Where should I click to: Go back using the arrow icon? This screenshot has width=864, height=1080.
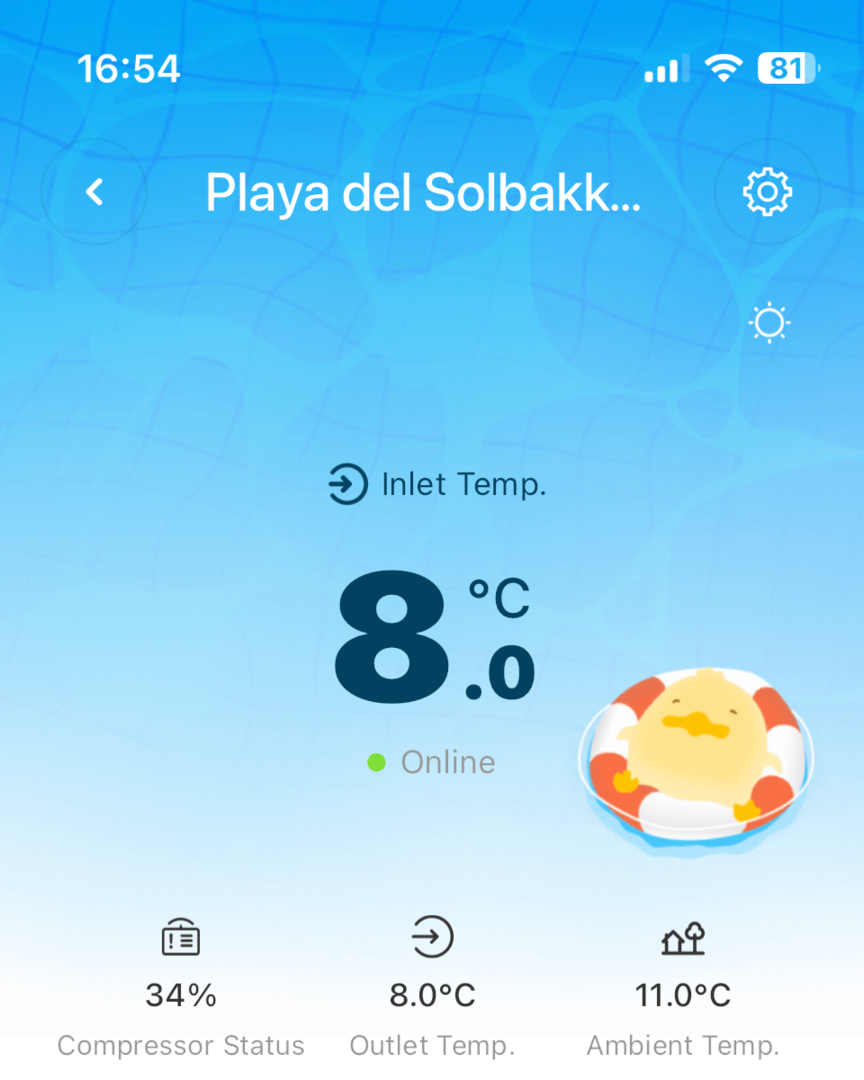click(x=94, y=192)
